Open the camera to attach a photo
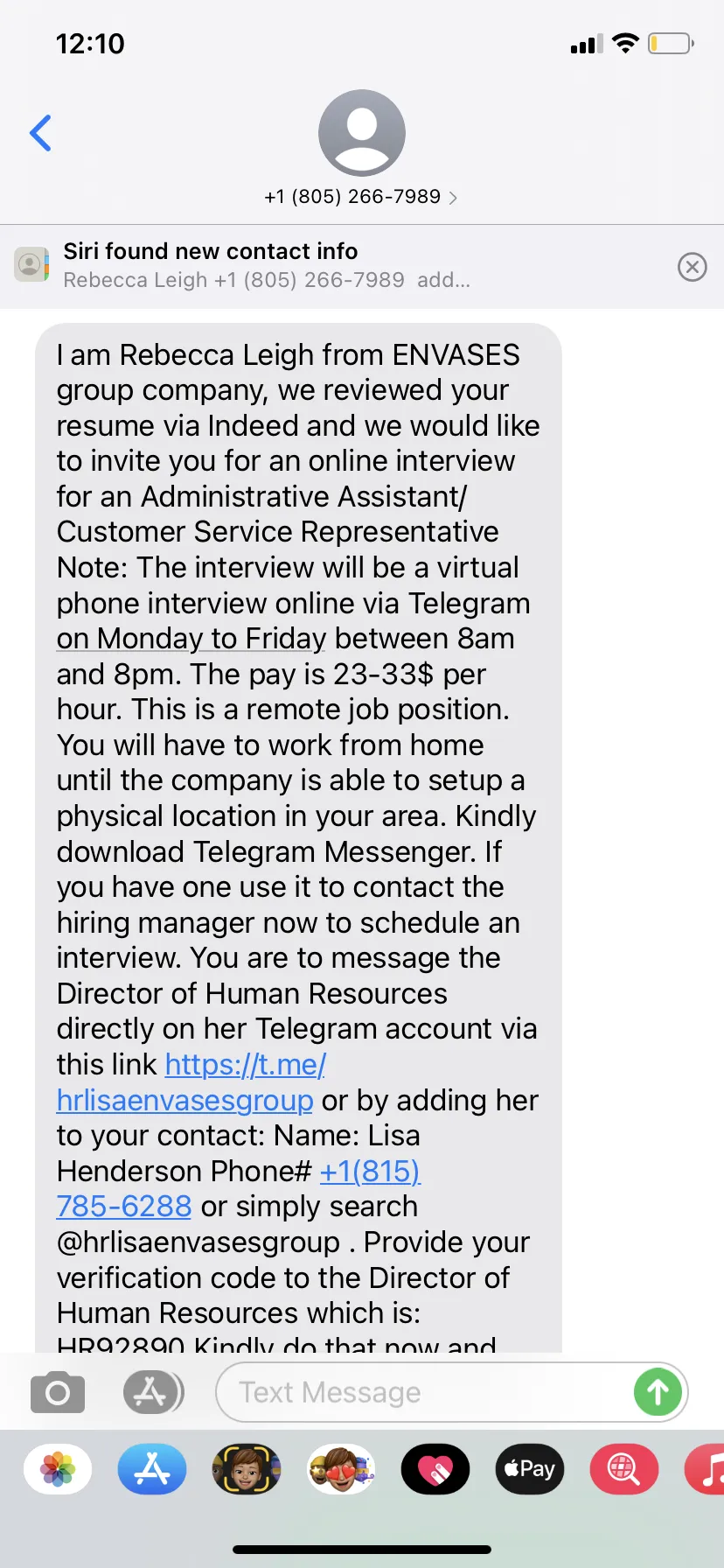The height and width of the screenshot is (1568, 724). click(x=58, y=1392)
